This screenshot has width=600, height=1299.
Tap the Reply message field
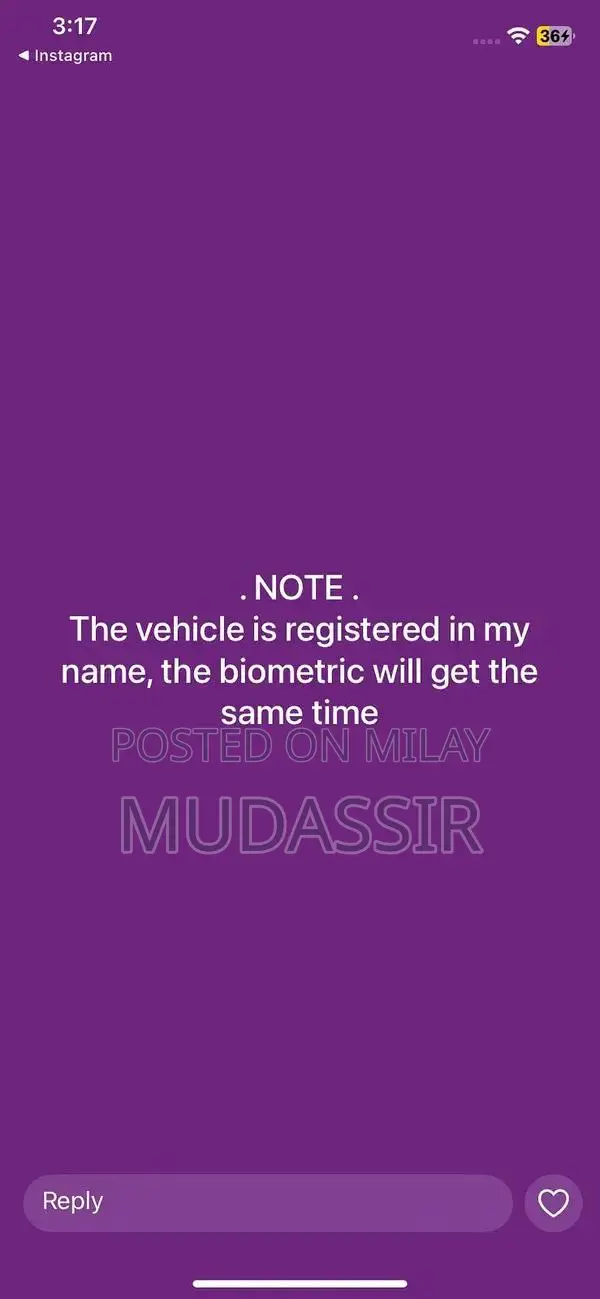[267, 1202]
